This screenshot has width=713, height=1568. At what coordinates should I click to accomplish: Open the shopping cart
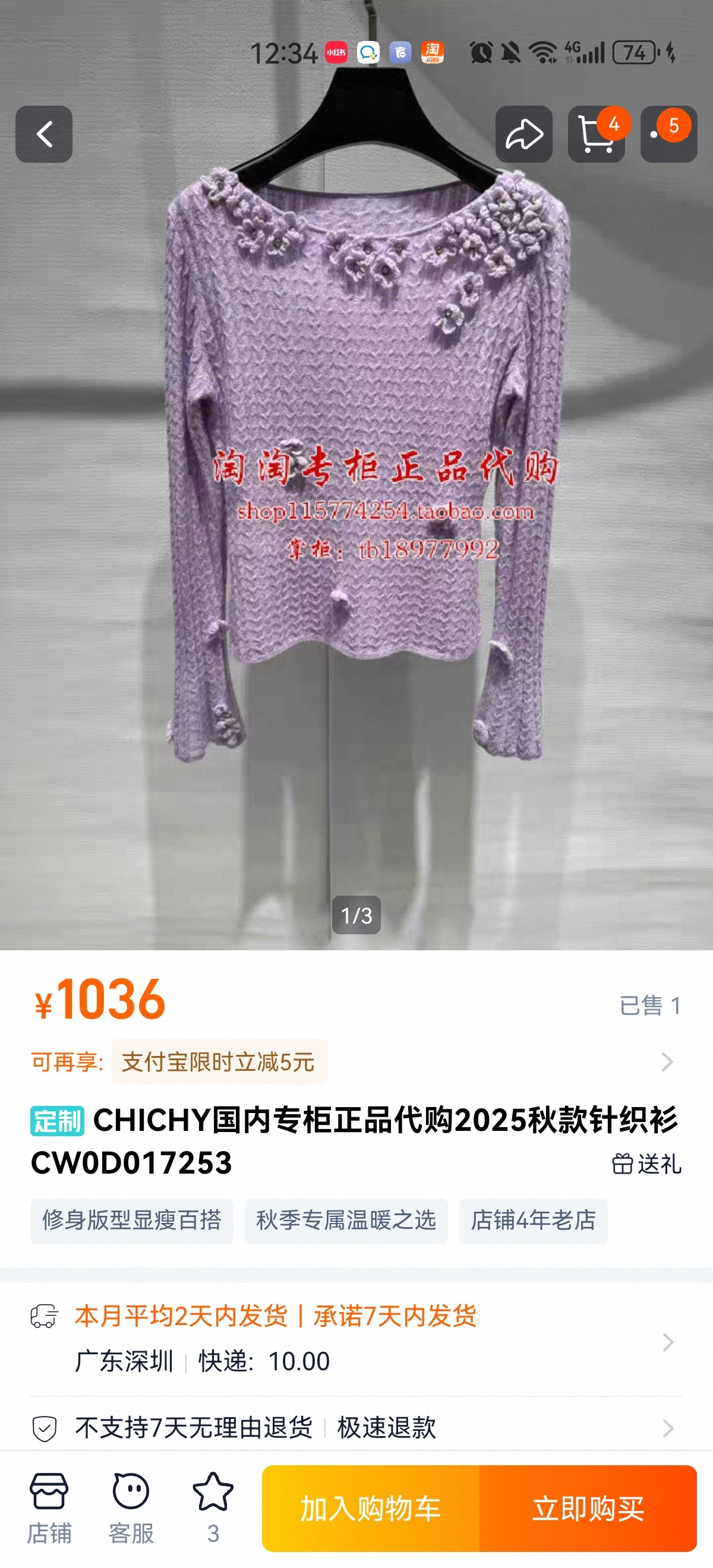click(595, 134)
